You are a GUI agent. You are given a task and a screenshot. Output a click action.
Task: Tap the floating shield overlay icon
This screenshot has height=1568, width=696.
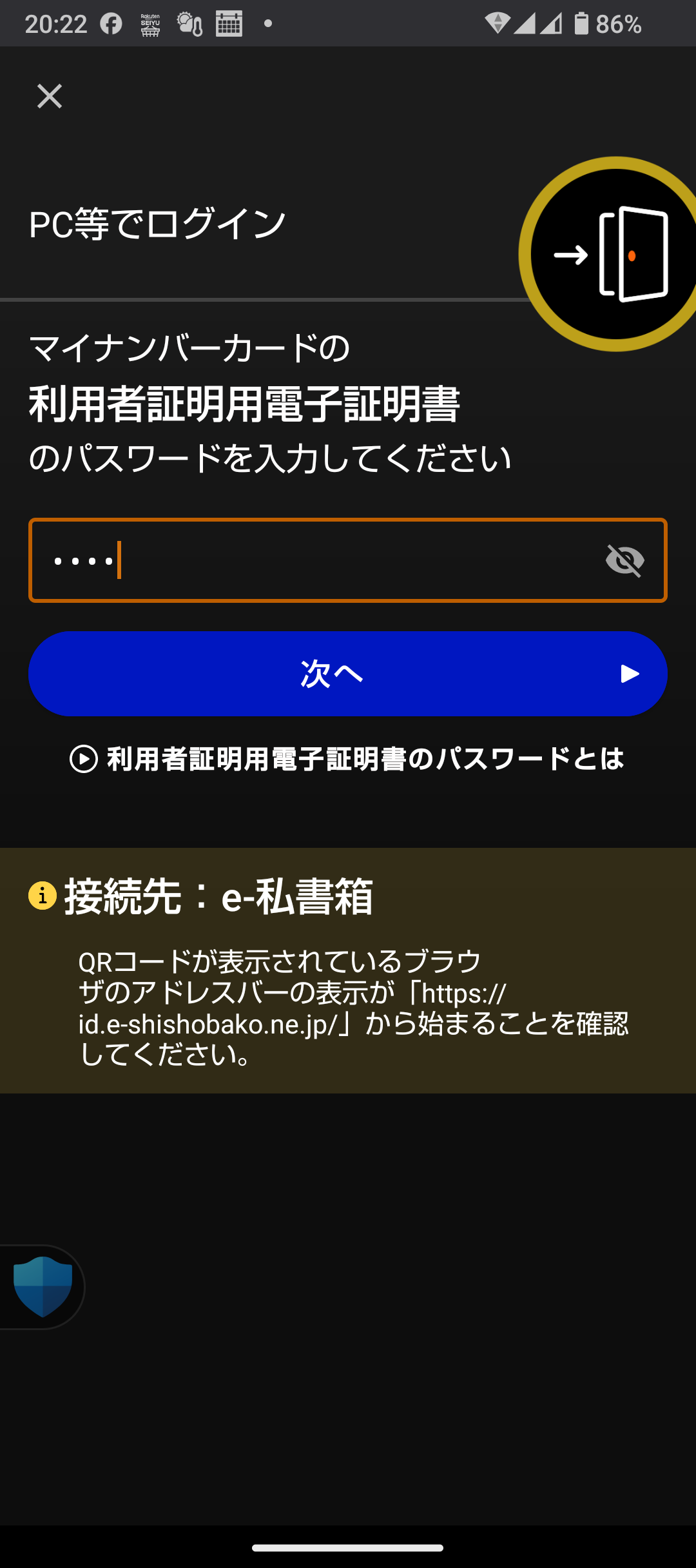tap(43, 1286)
